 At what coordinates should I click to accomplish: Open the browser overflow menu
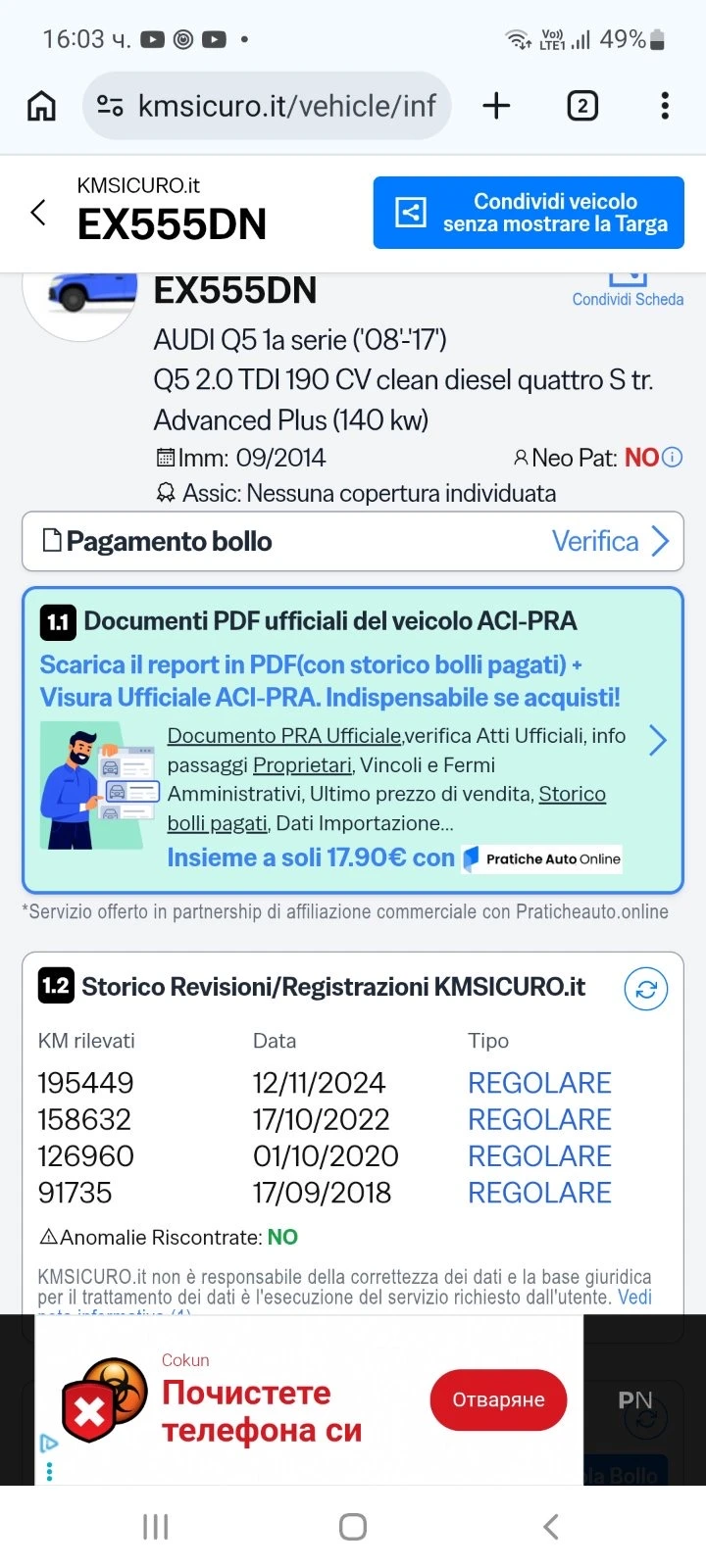point(665,106)
